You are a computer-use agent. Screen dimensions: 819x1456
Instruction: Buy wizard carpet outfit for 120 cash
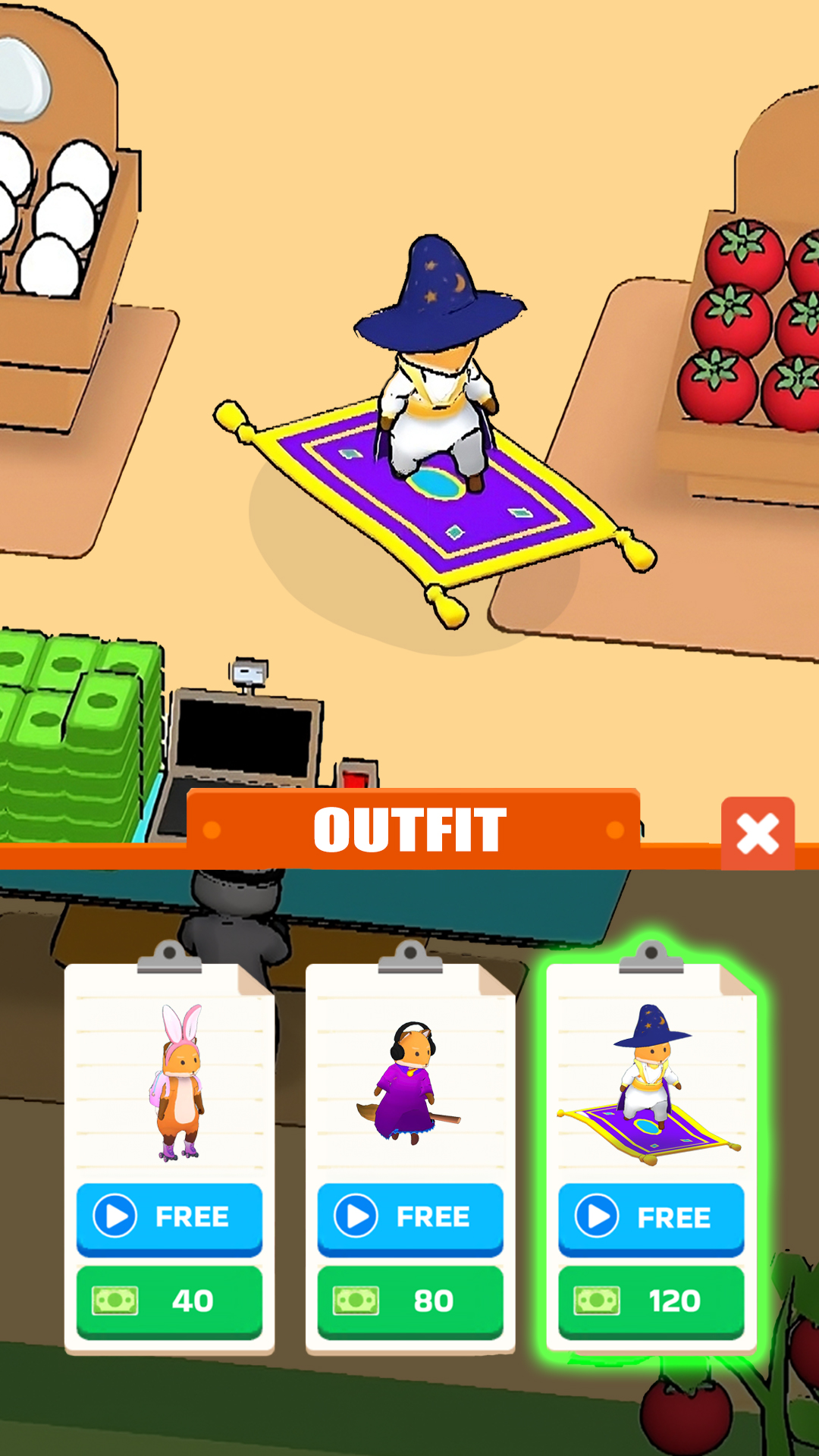click(651, 1301)
